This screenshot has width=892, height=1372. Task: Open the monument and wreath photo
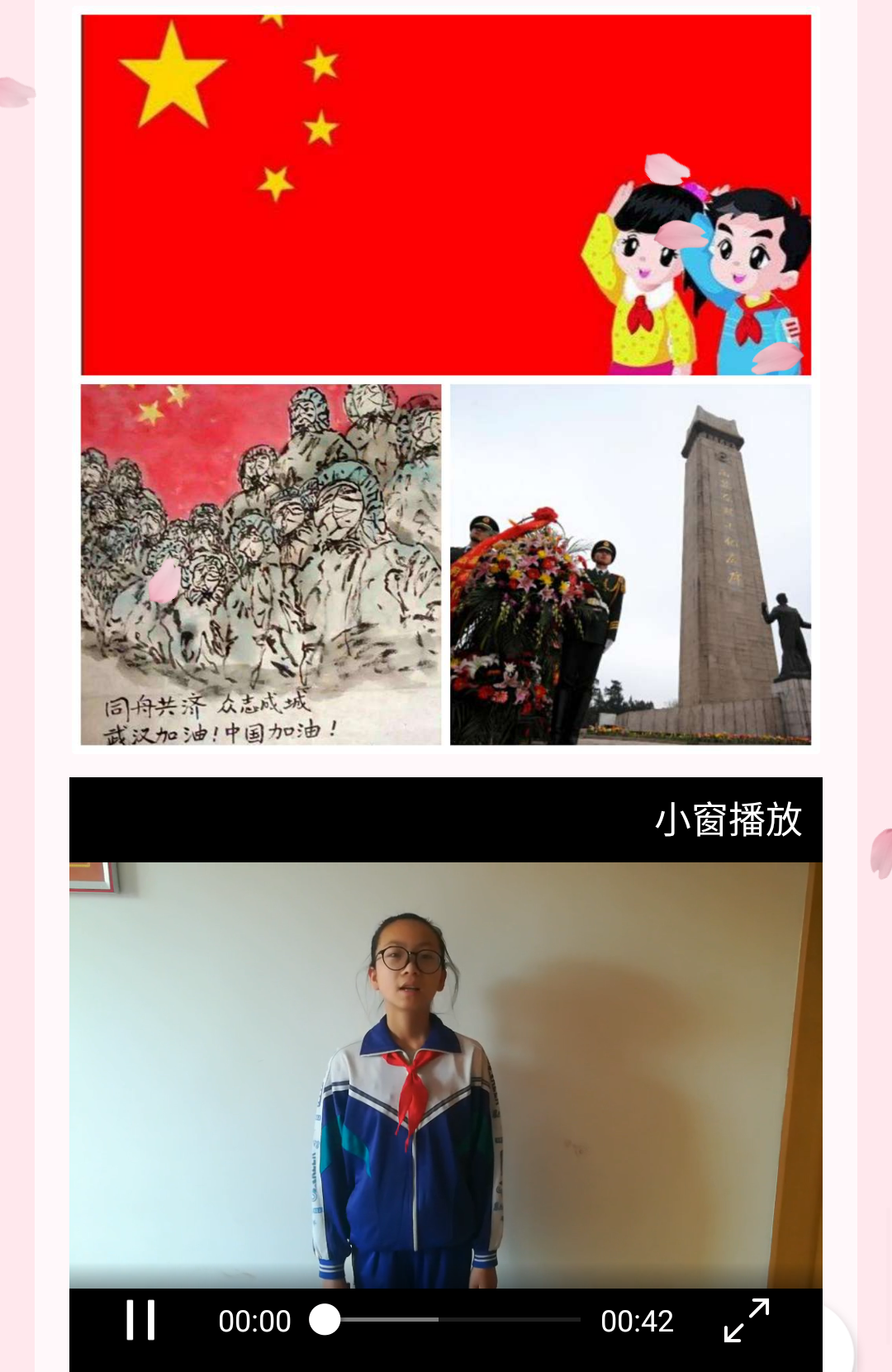pos(630,565)
